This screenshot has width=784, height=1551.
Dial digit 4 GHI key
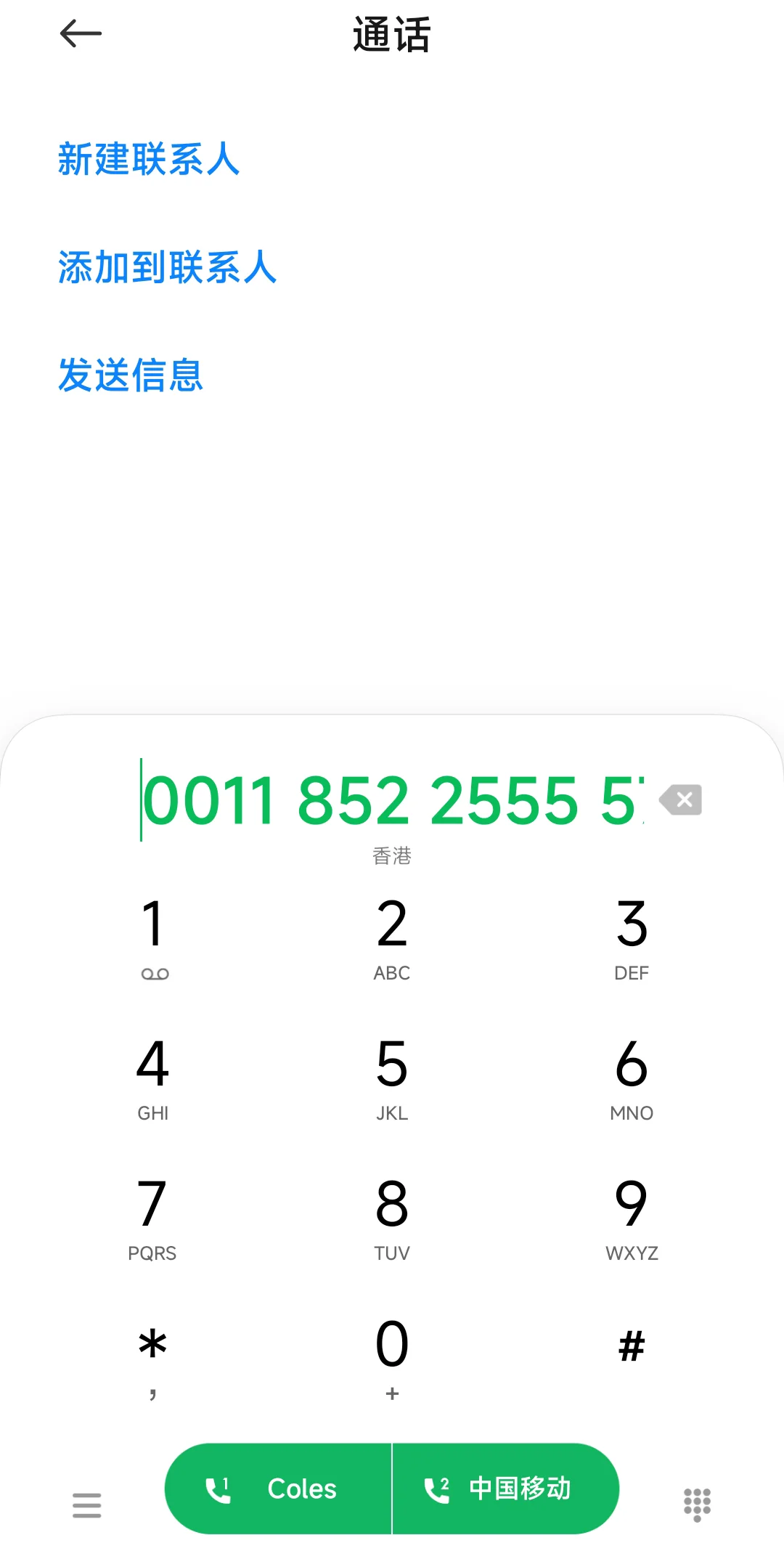click(153, 1077)
